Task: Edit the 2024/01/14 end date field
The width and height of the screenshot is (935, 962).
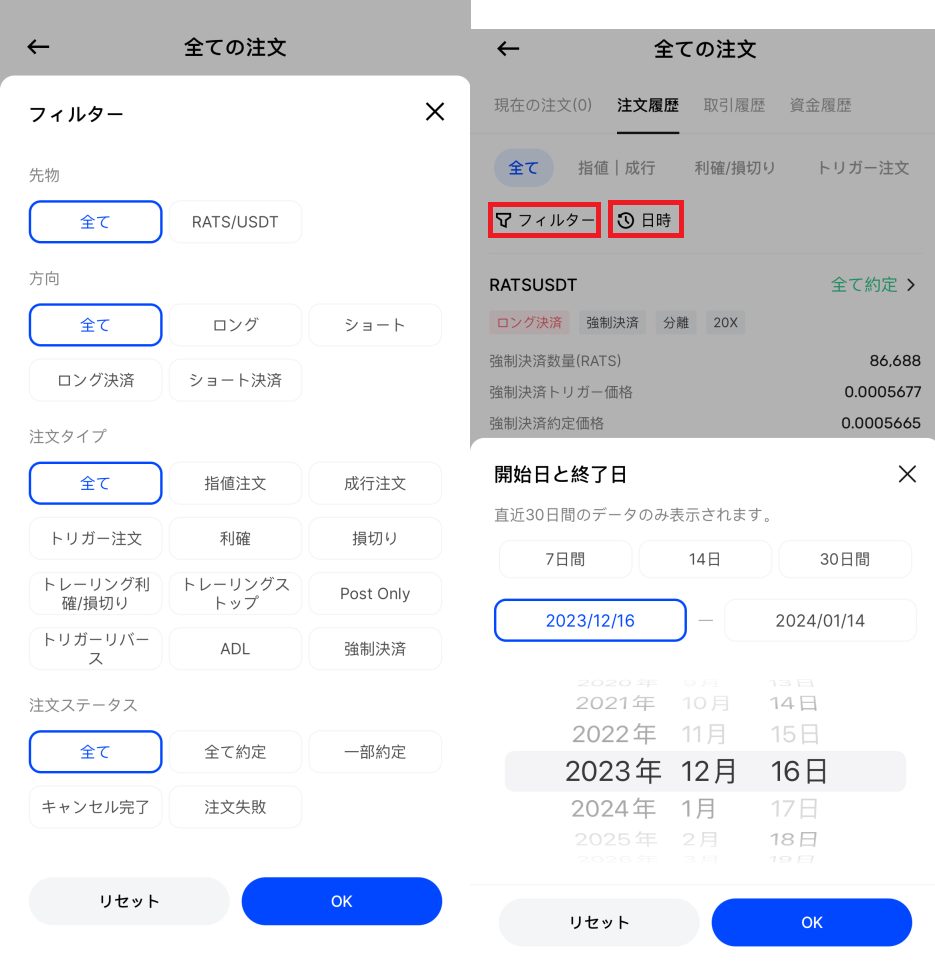Action: pos(820,621)
